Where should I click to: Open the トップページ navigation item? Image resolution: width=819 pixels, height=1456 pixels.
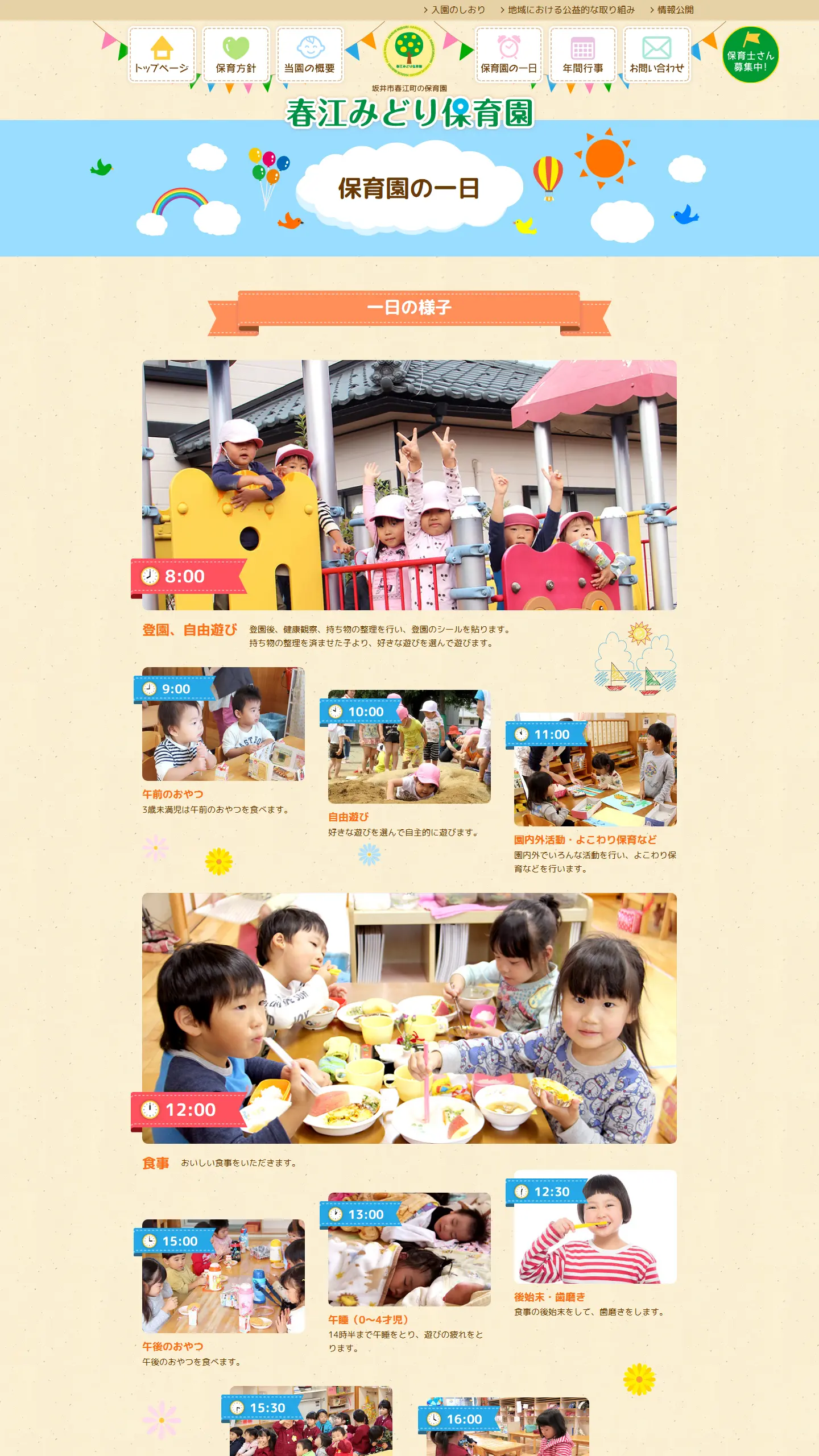pyautogui.click(x=162, y=55)
